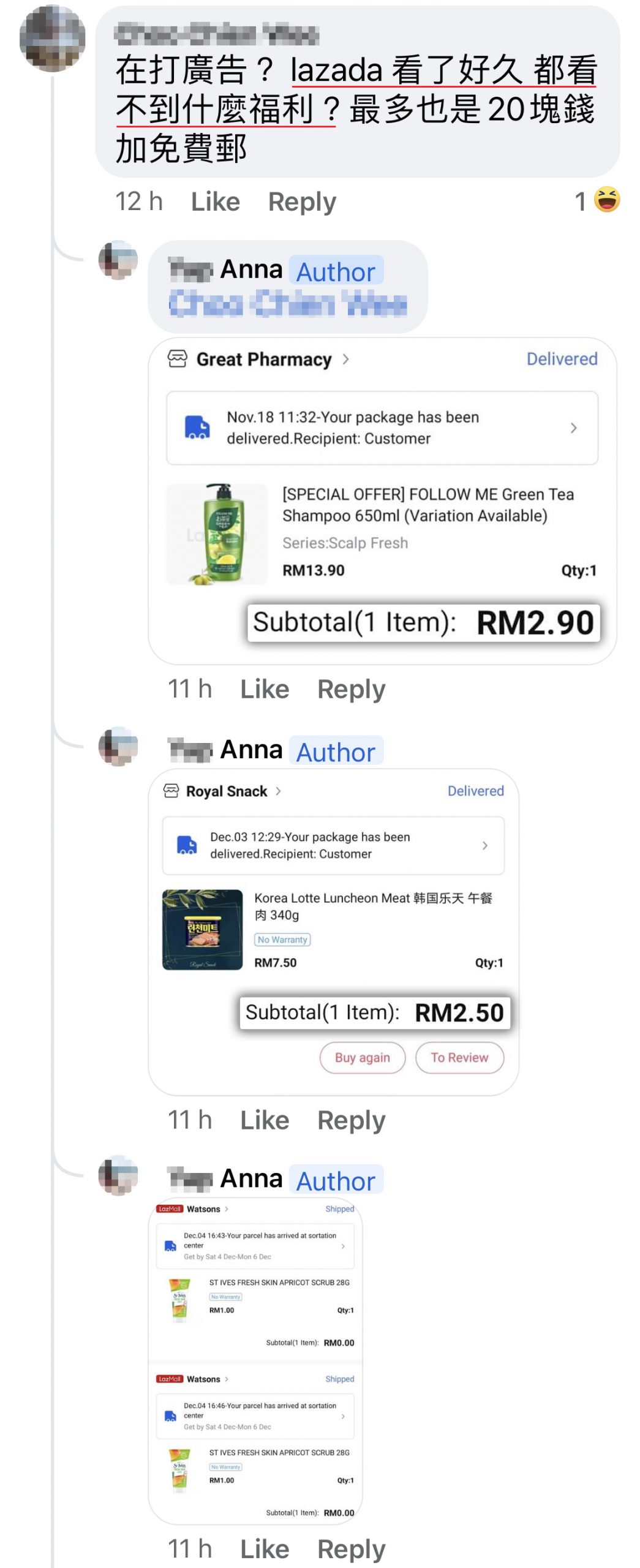Open the tagged name in Anna's first reply
The height and width of the screenshot is (1568, 640).
(x=287, y=303)
